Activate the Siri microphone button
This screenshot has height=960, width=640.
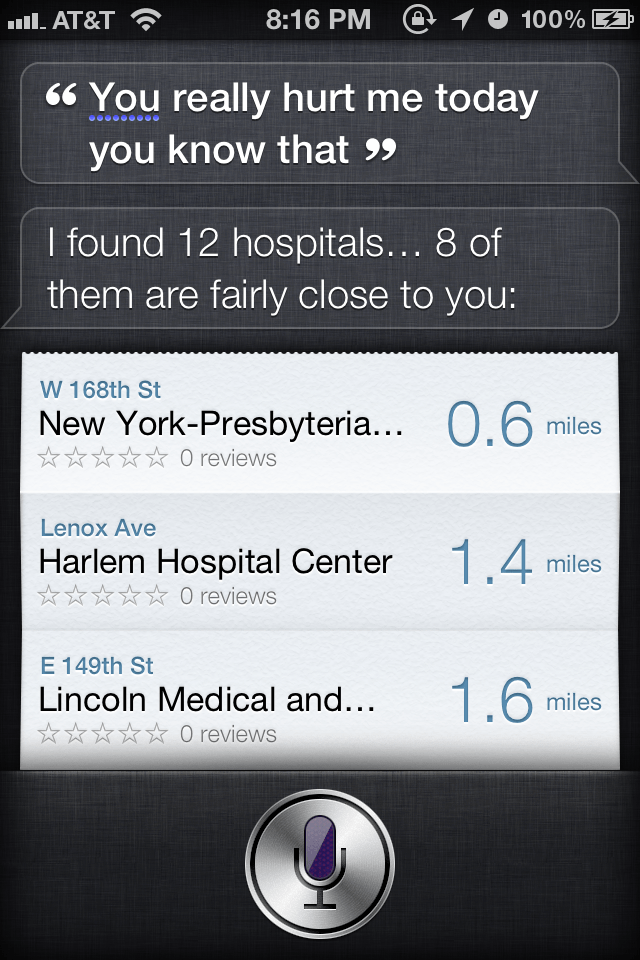coord(320,862)
